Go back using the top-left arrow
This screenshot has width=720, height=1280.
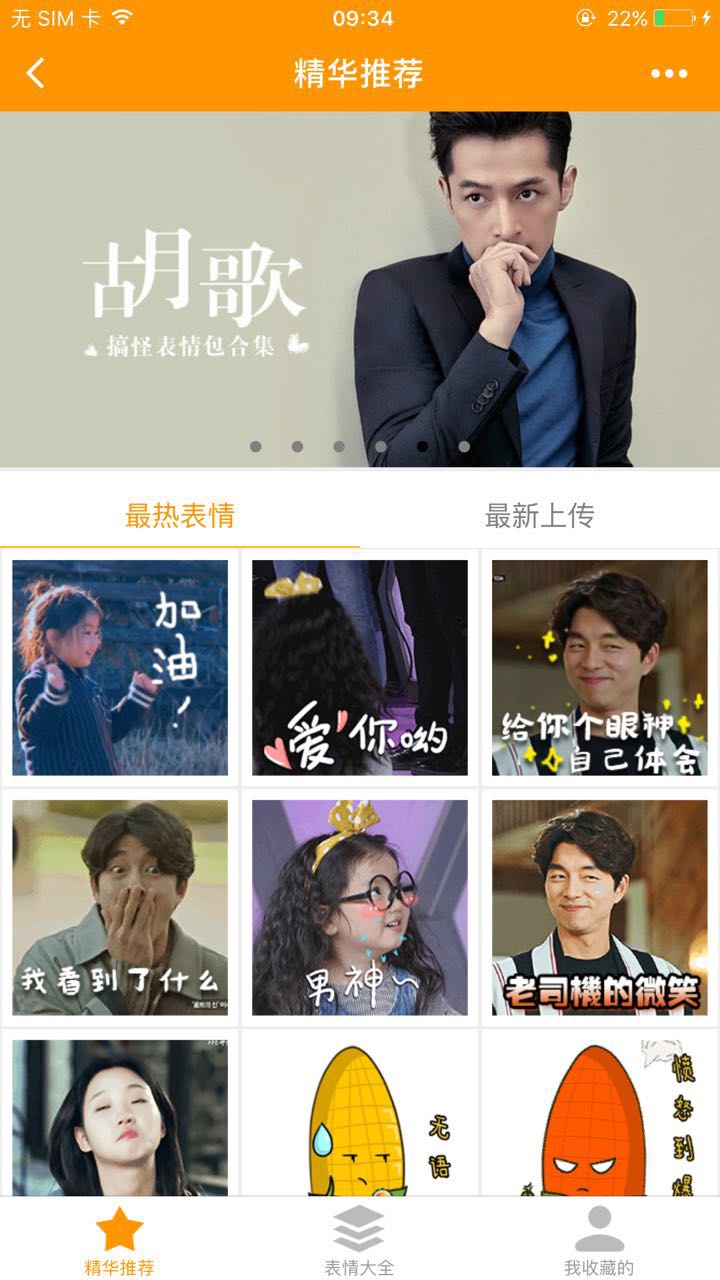[x=36, y=74]
